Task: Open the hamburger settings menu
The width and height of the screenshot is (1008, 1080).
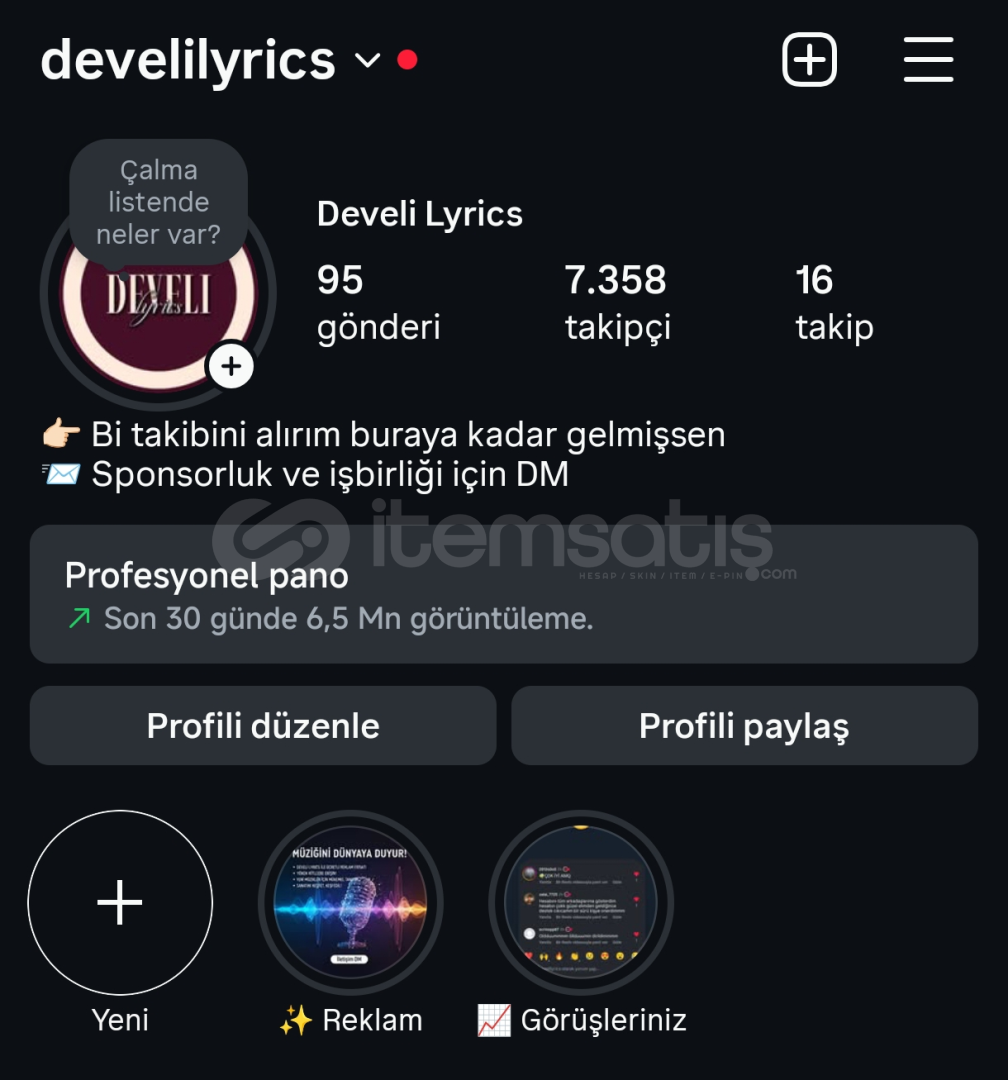Action: pyautogui.click(x=928, y=60)
